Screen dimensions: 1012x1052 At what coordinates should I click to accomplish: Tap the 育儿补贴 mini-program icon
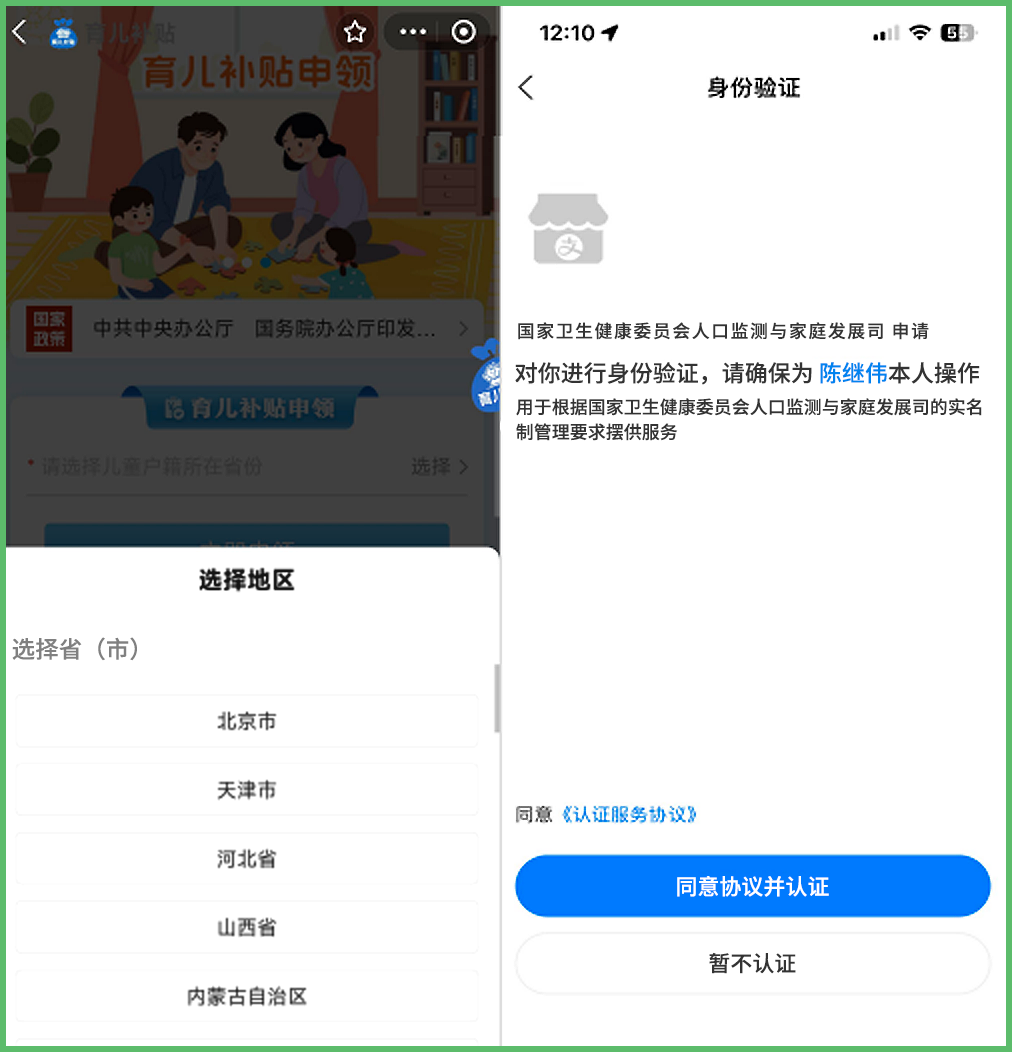[63, 31]
